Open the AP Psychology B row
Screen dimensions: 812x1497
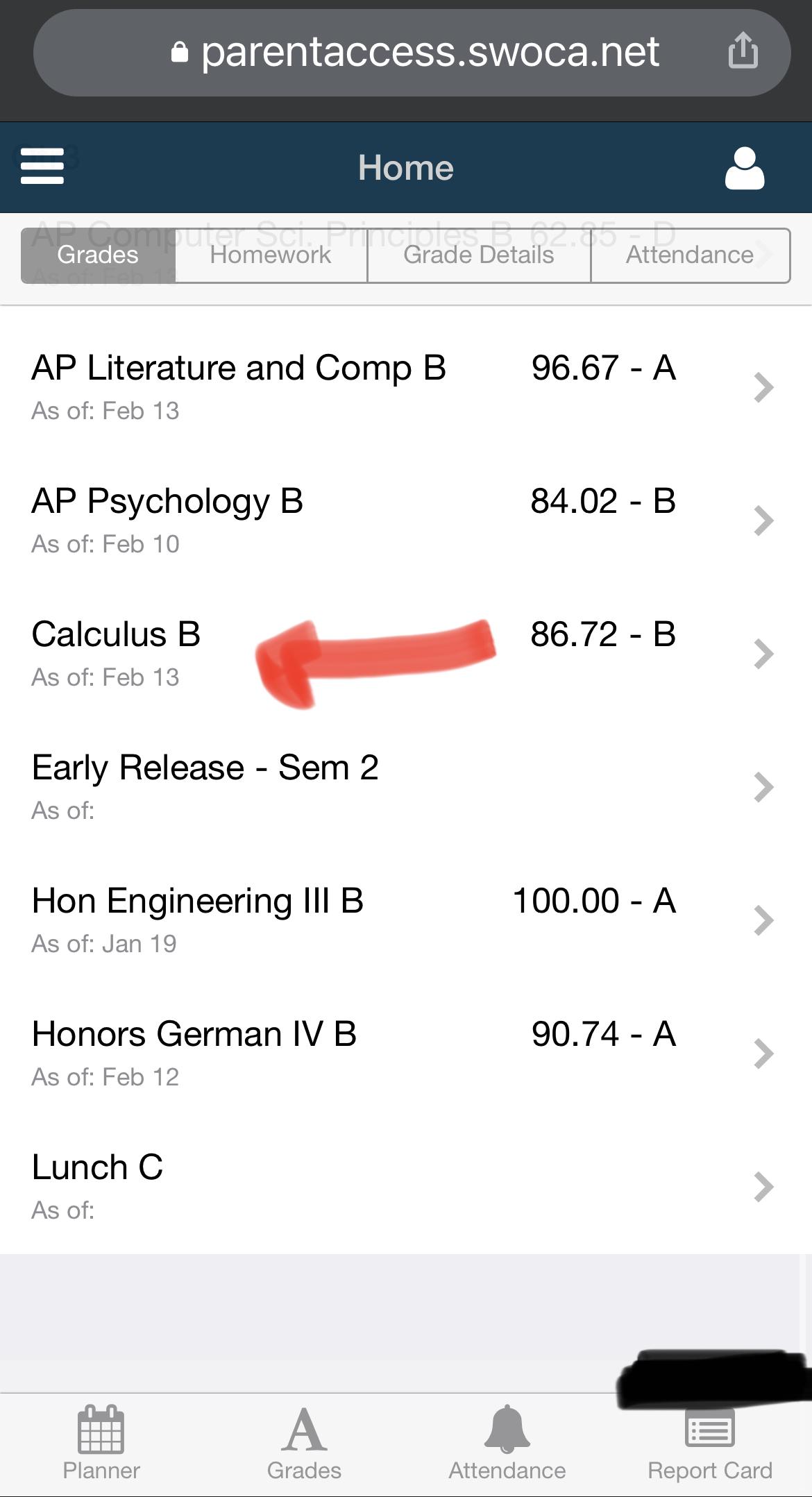tap(403, 519)
